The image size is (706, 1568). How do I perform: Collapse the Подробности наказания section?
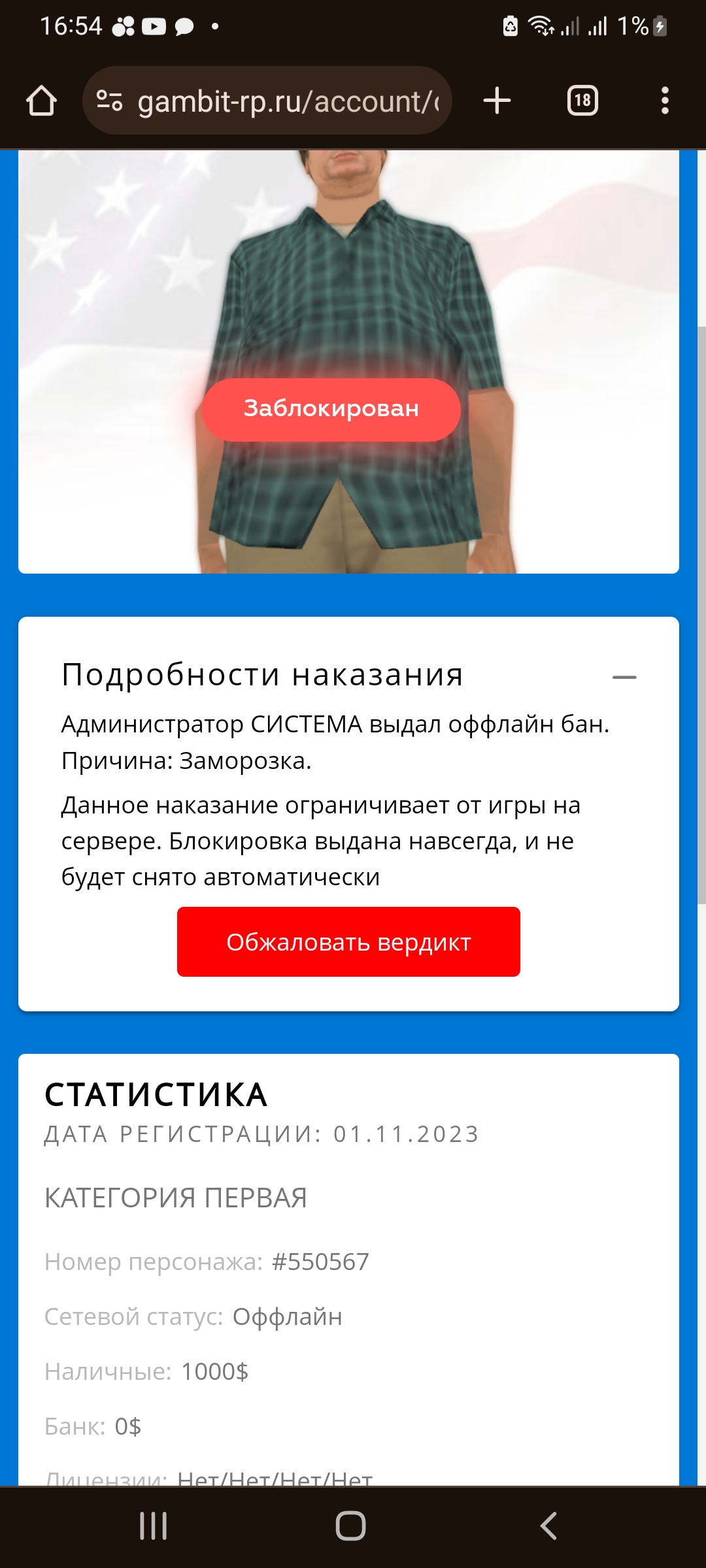[x=624, y=678]
